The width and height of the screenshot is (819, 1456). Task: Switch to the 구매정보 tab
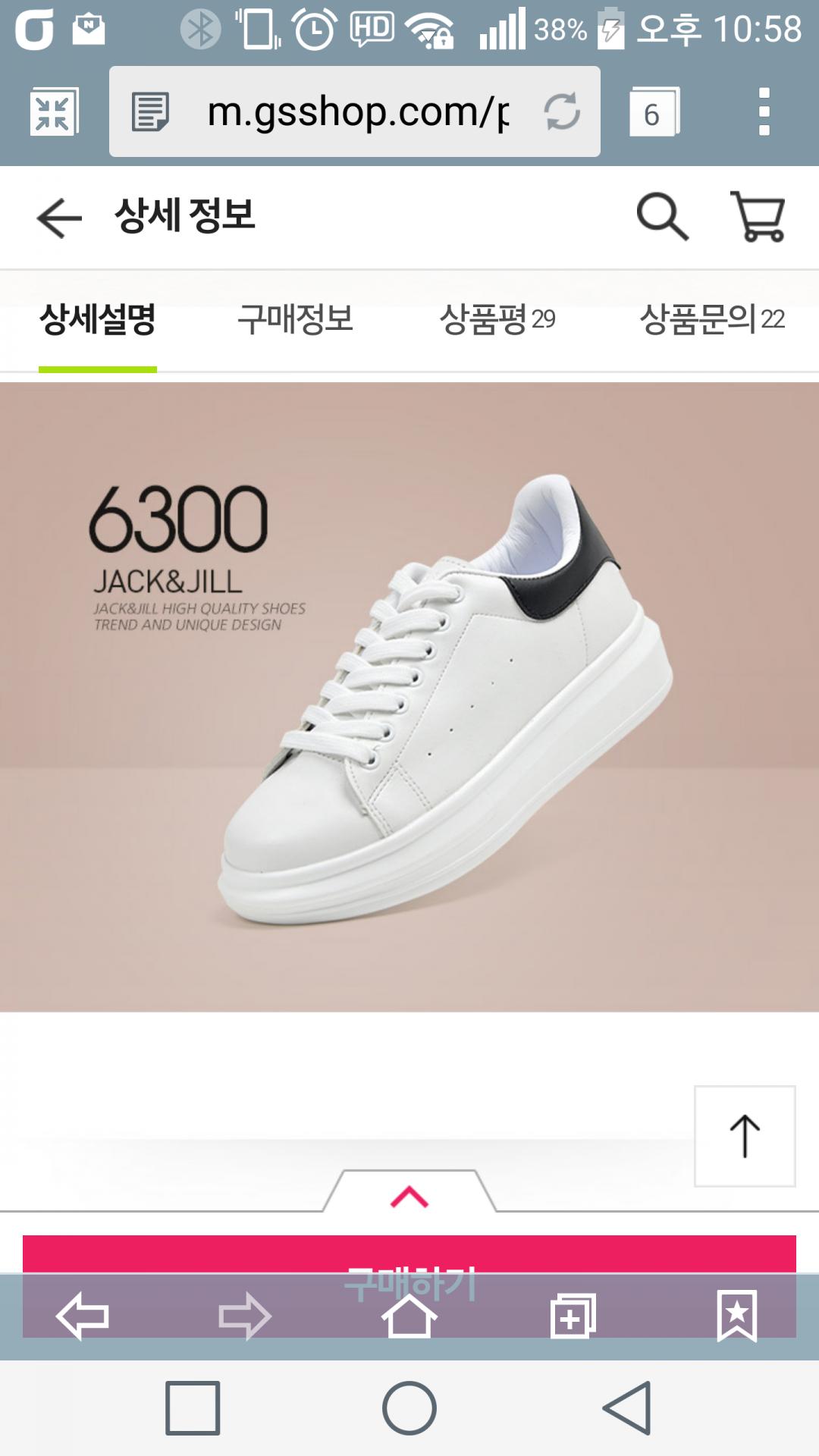coord(296,319)
